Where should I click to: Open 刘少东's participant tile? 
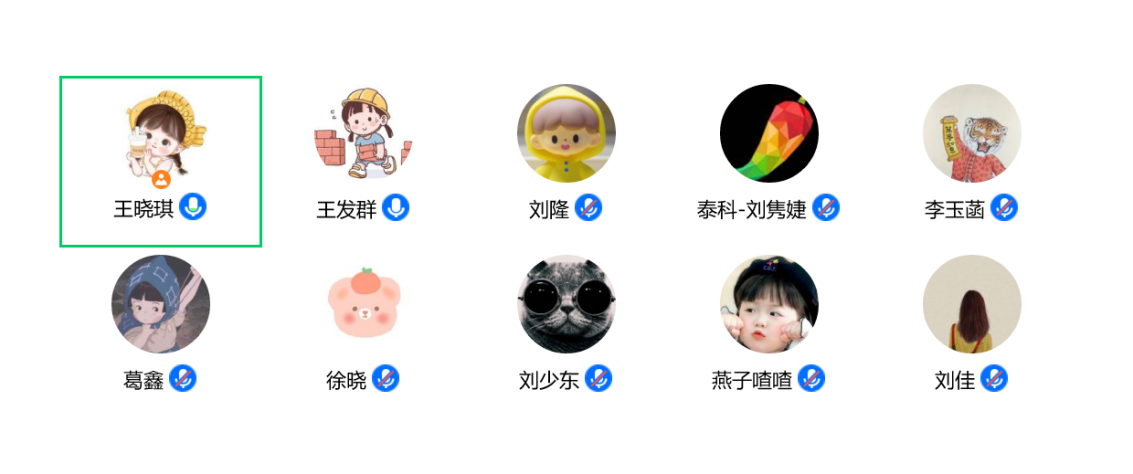coord(566,304)
